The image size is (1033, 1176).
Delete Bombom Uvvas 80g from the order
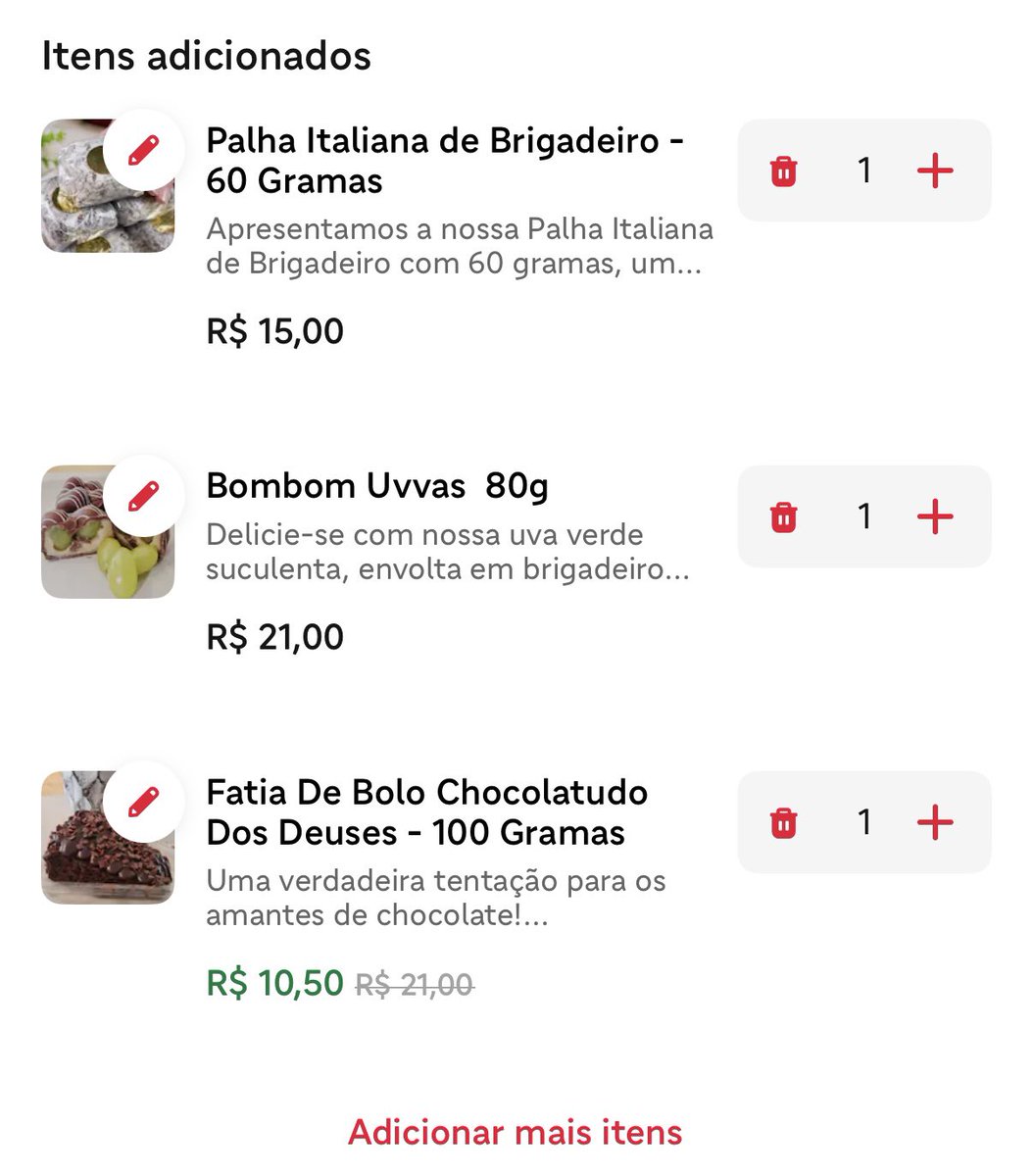click(x=783, y=516)
